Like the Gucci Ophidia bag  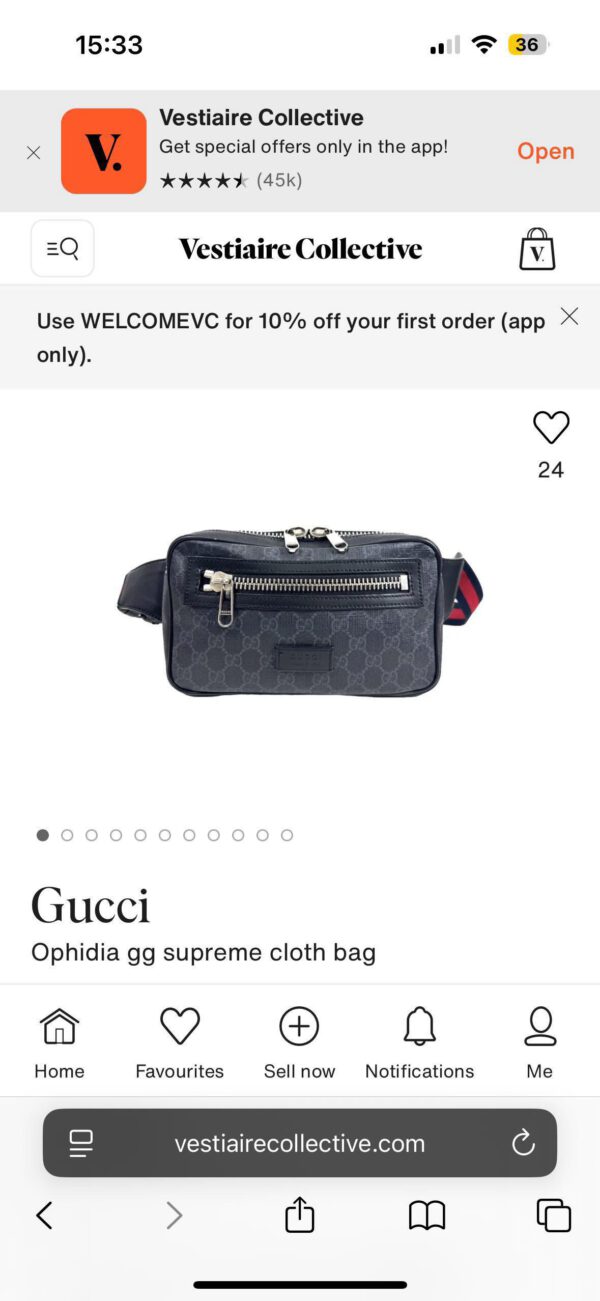pos(550,428)
